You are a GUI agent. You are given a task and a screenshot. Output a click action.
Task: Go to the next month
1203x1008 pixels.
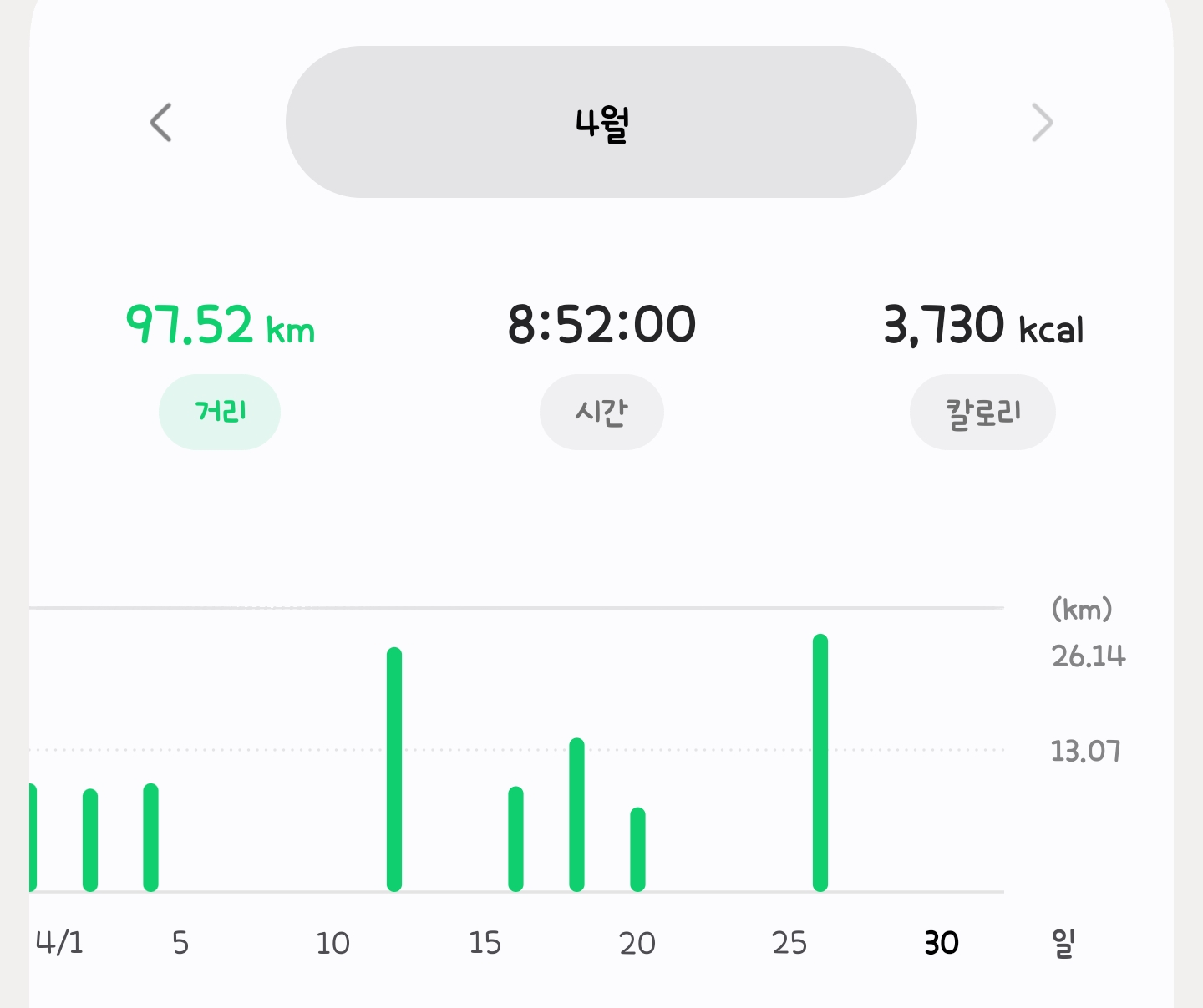click(1042, 123)
